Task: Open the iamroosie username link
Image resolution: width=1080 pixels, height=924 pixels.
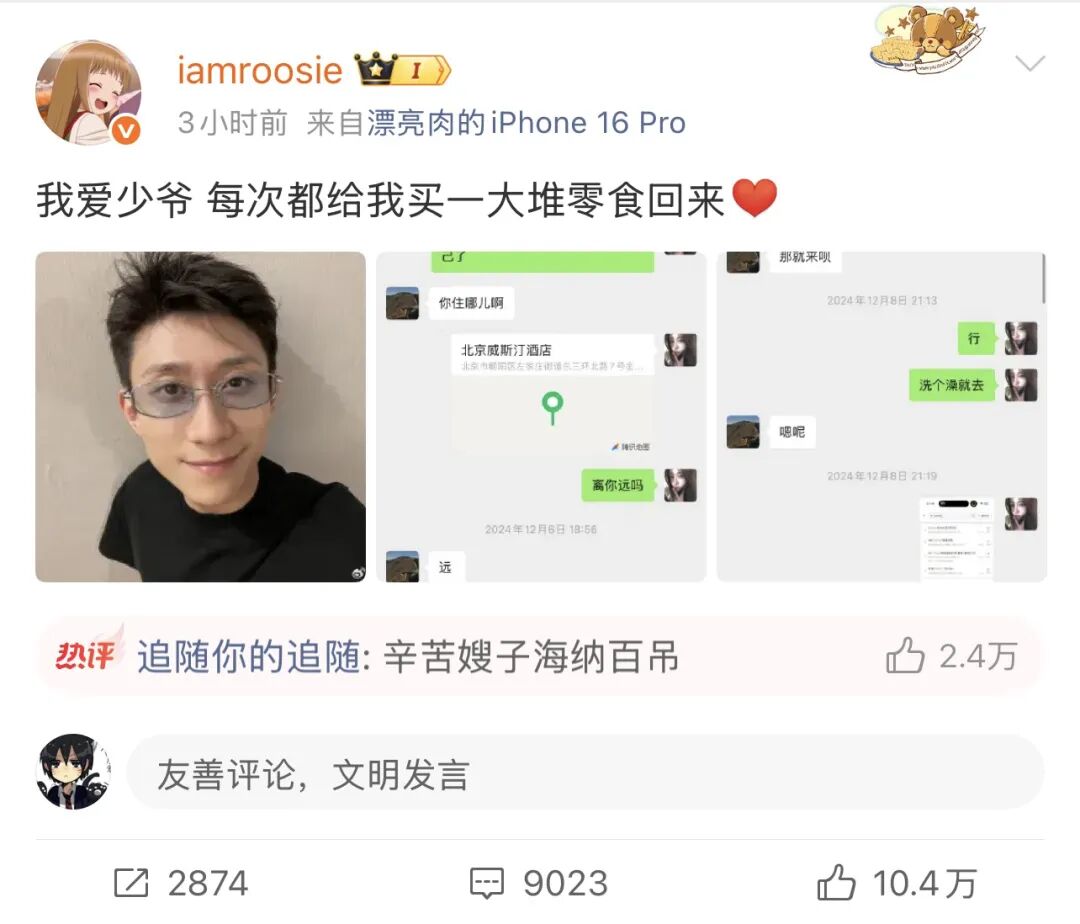Action: tap(259, 70)
